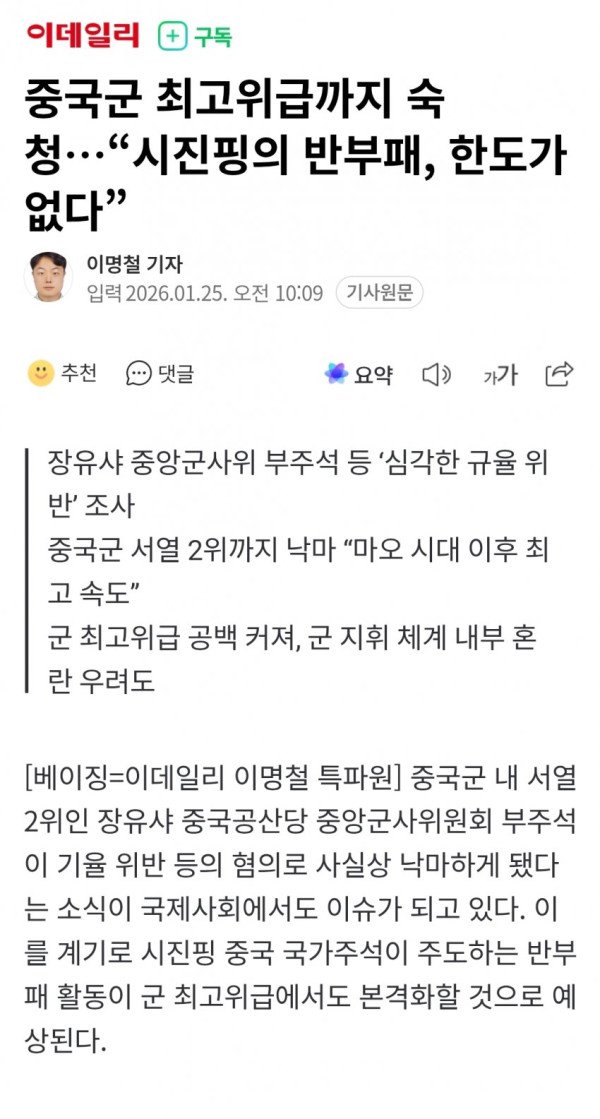Listen to article with speaker icon
600x1119 pixels.
click(x=436, y=374)
